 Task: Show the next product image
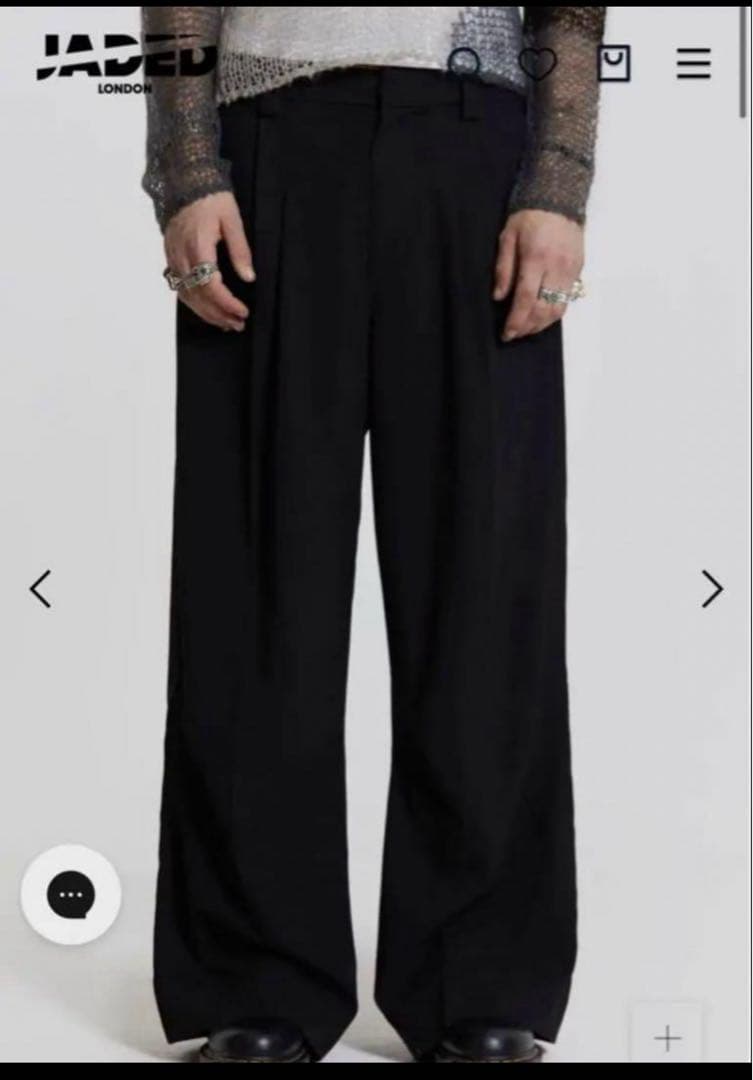(711, 589)
